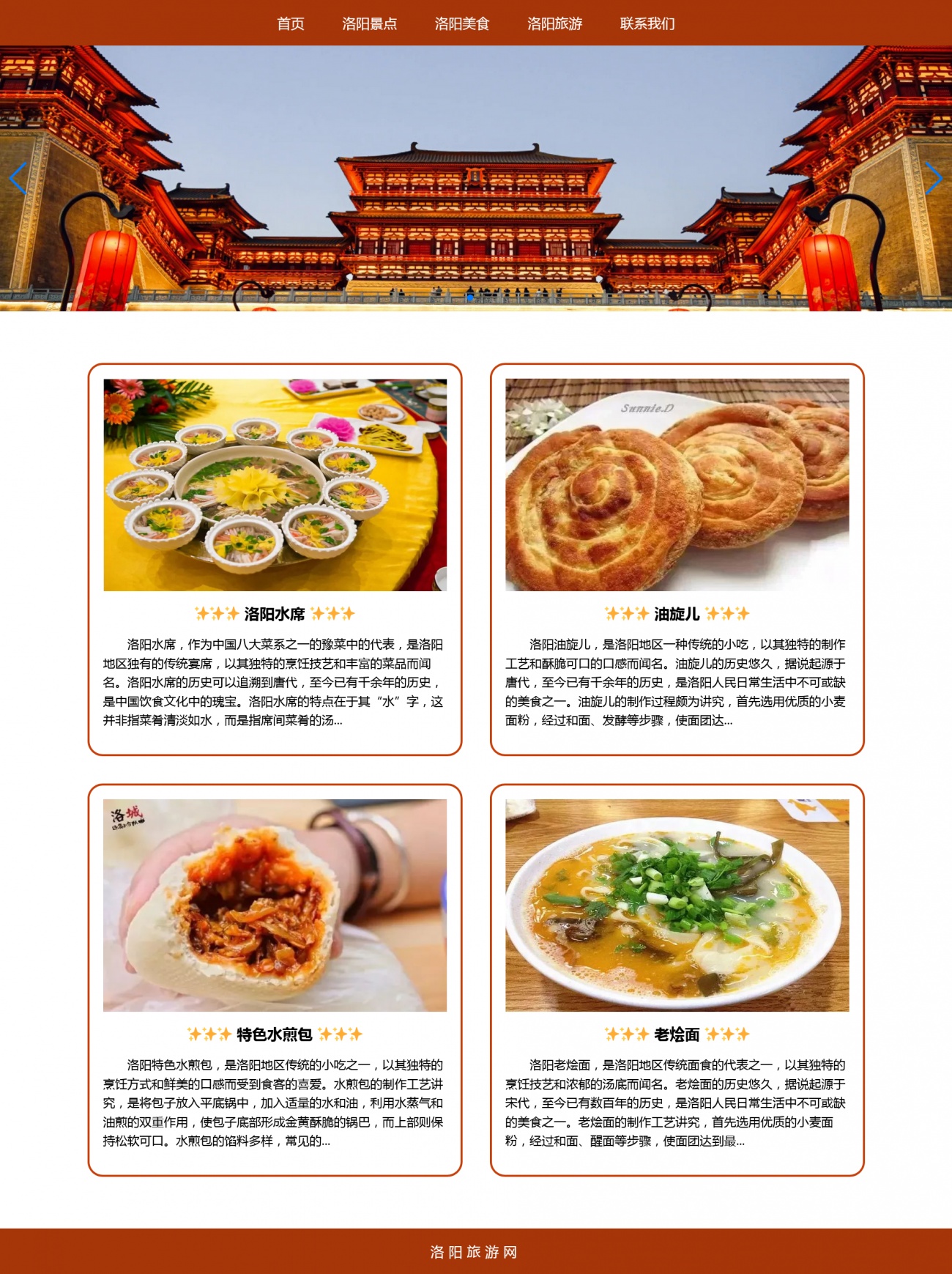The image size is (952, 1274).
Task: Go to 洛阳景点 page
Action: coord(369,23)
